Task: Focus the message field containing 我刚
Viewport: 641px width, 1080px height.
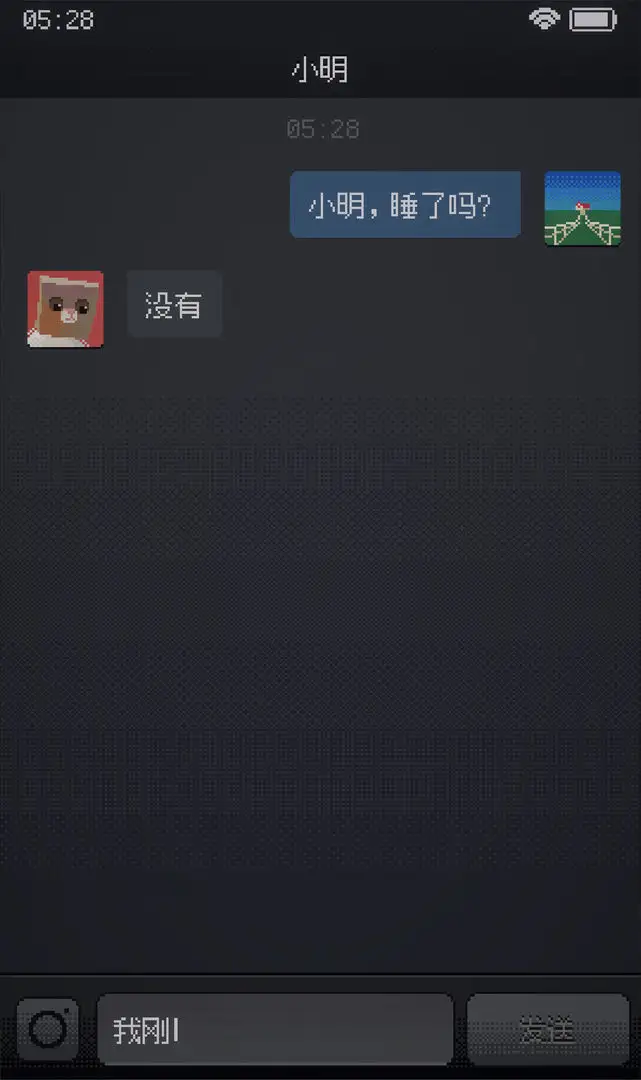Action: [275, 1029]
